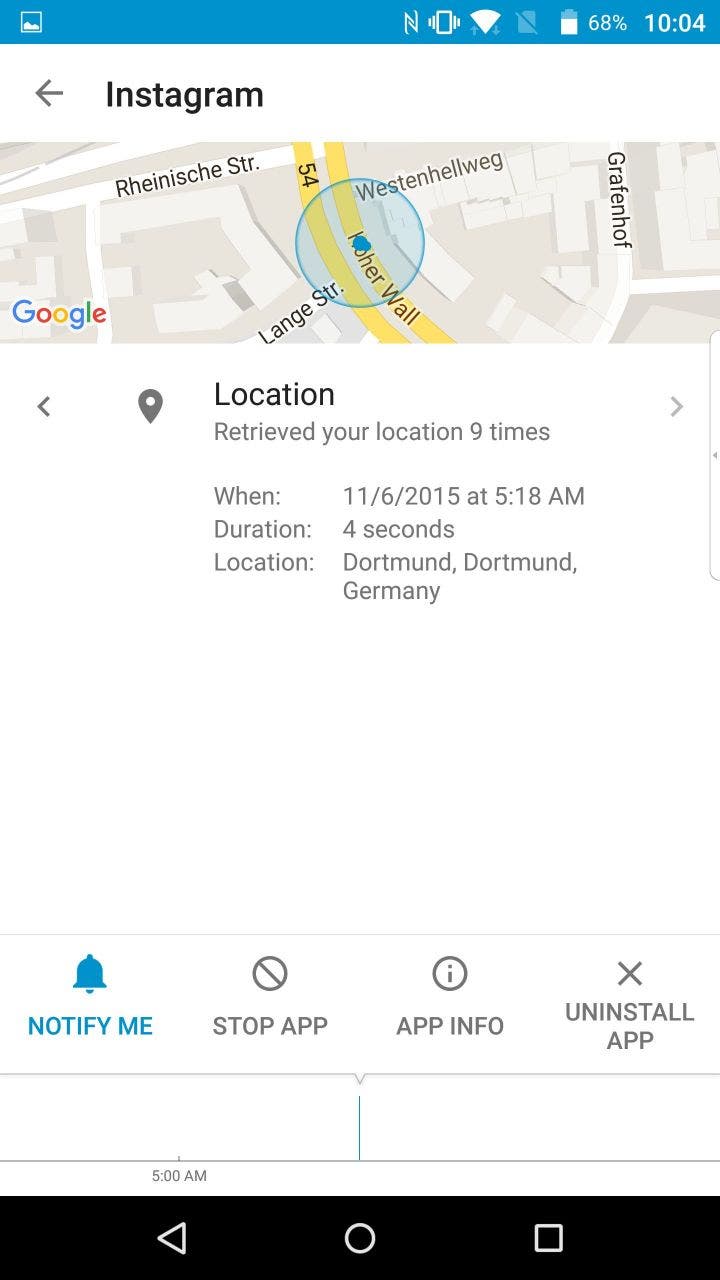
Task: Select Stop App
Action: tap(270, 996)
